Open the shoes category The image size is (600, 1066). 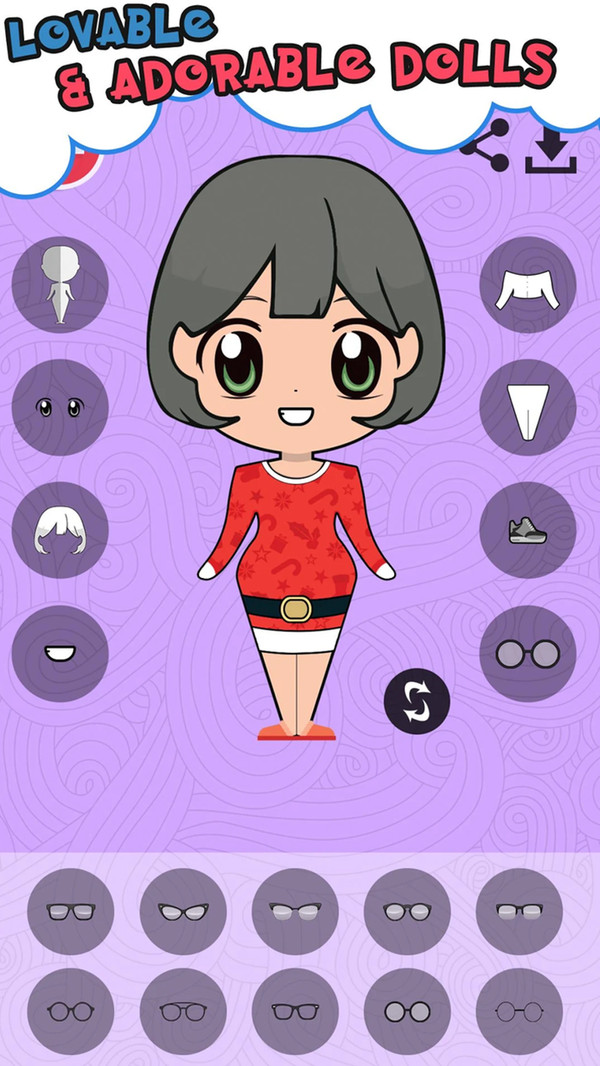[x=527, y=530]
